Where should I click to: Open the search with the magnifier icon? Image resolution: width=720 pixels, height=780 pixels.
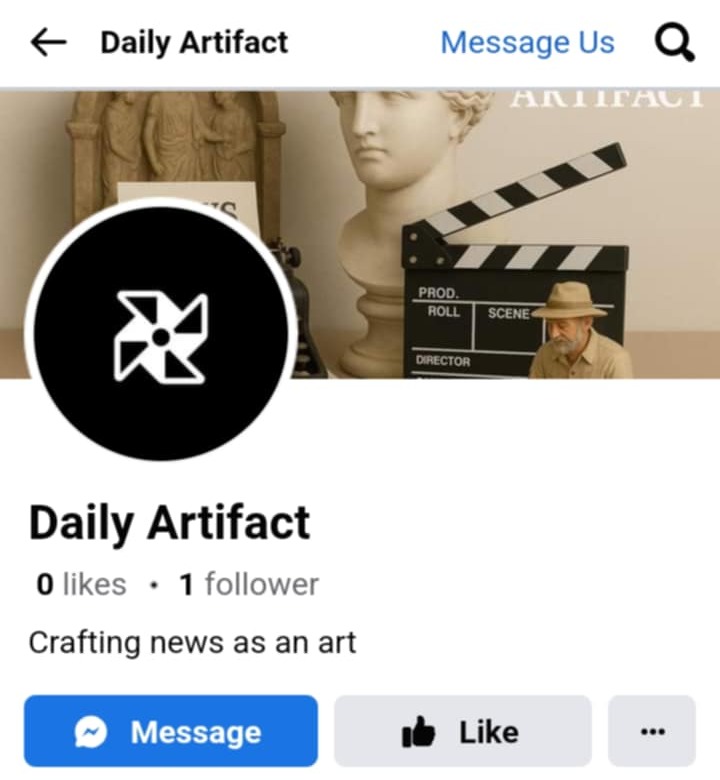675,42
